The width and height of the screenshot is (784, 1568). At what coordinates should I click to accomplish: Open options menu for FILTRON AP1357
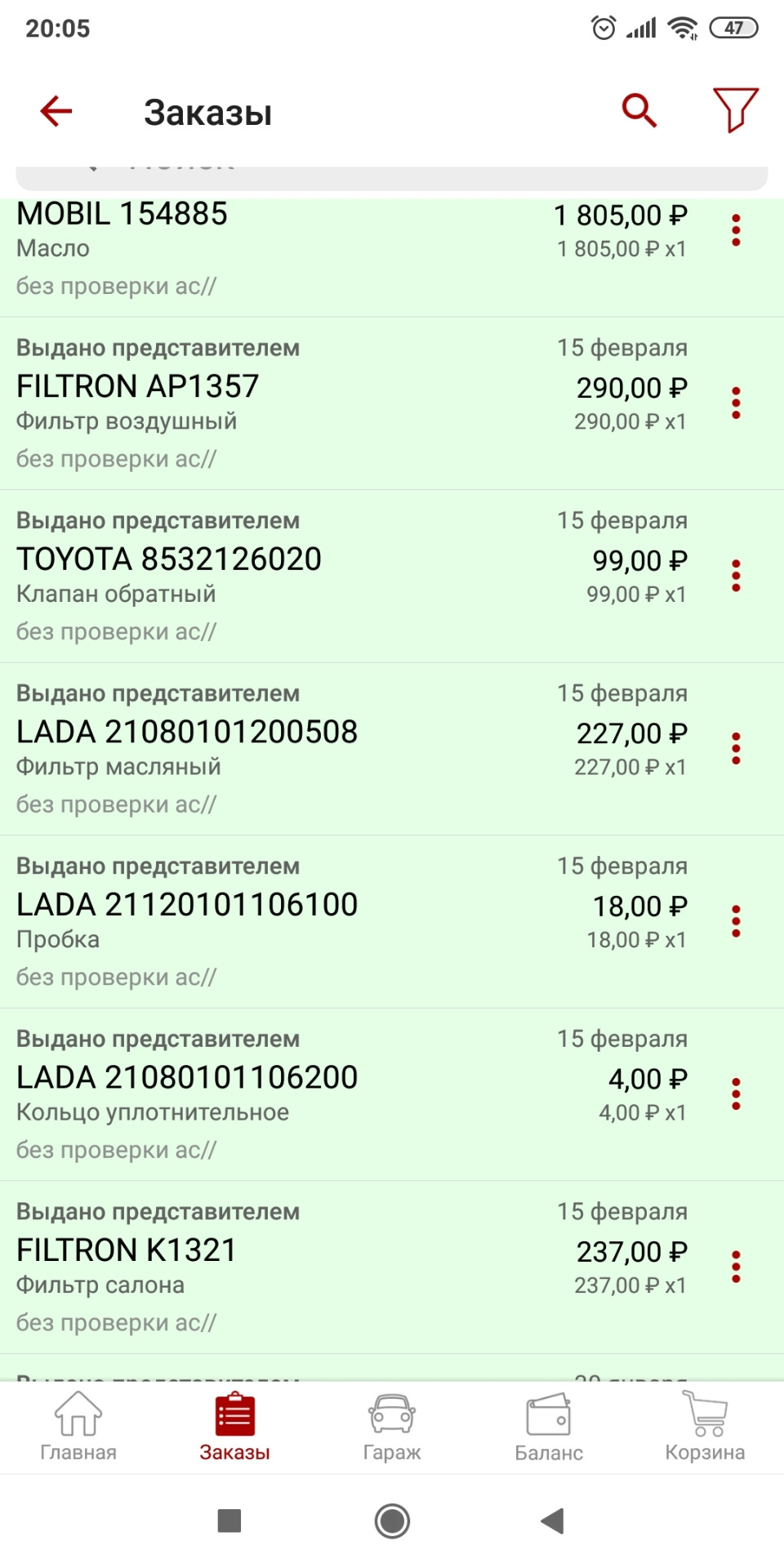tap(736, 403)
